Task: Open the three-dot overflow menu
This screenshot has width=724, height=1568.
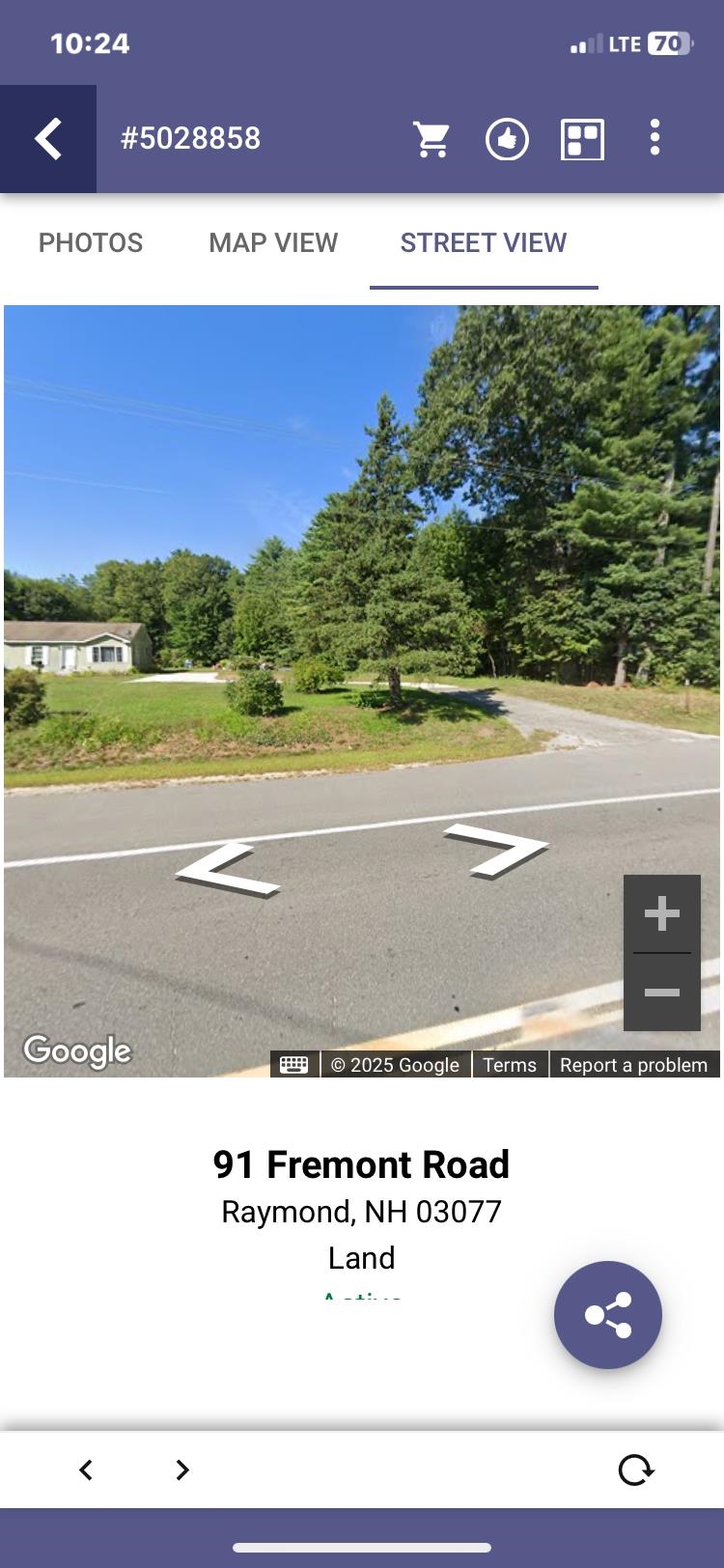Action: (x=655, y=138)
